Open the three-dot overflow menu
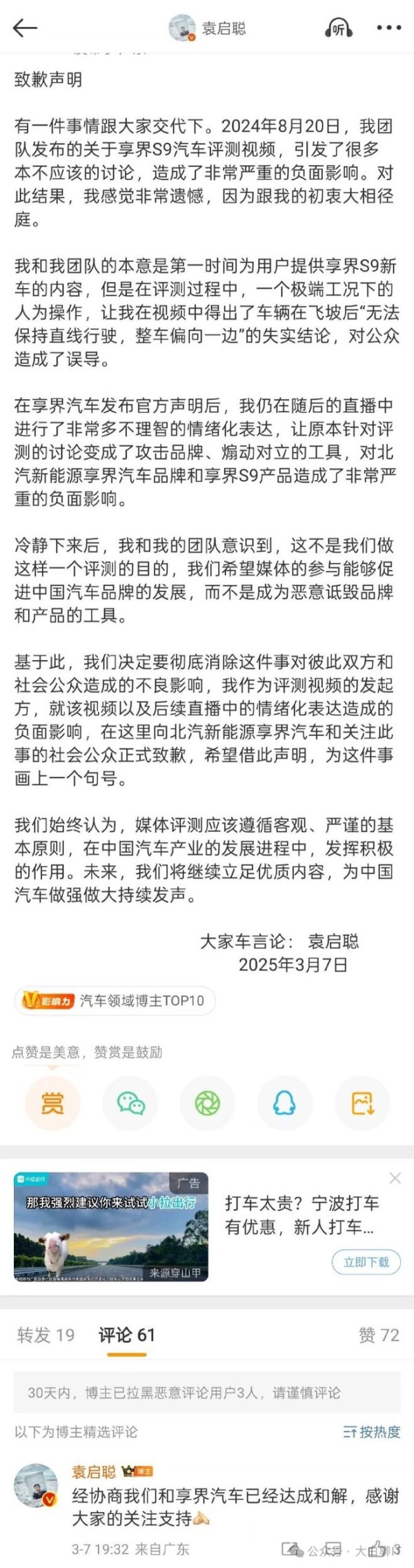414x1568 pixels. (388, 28)
